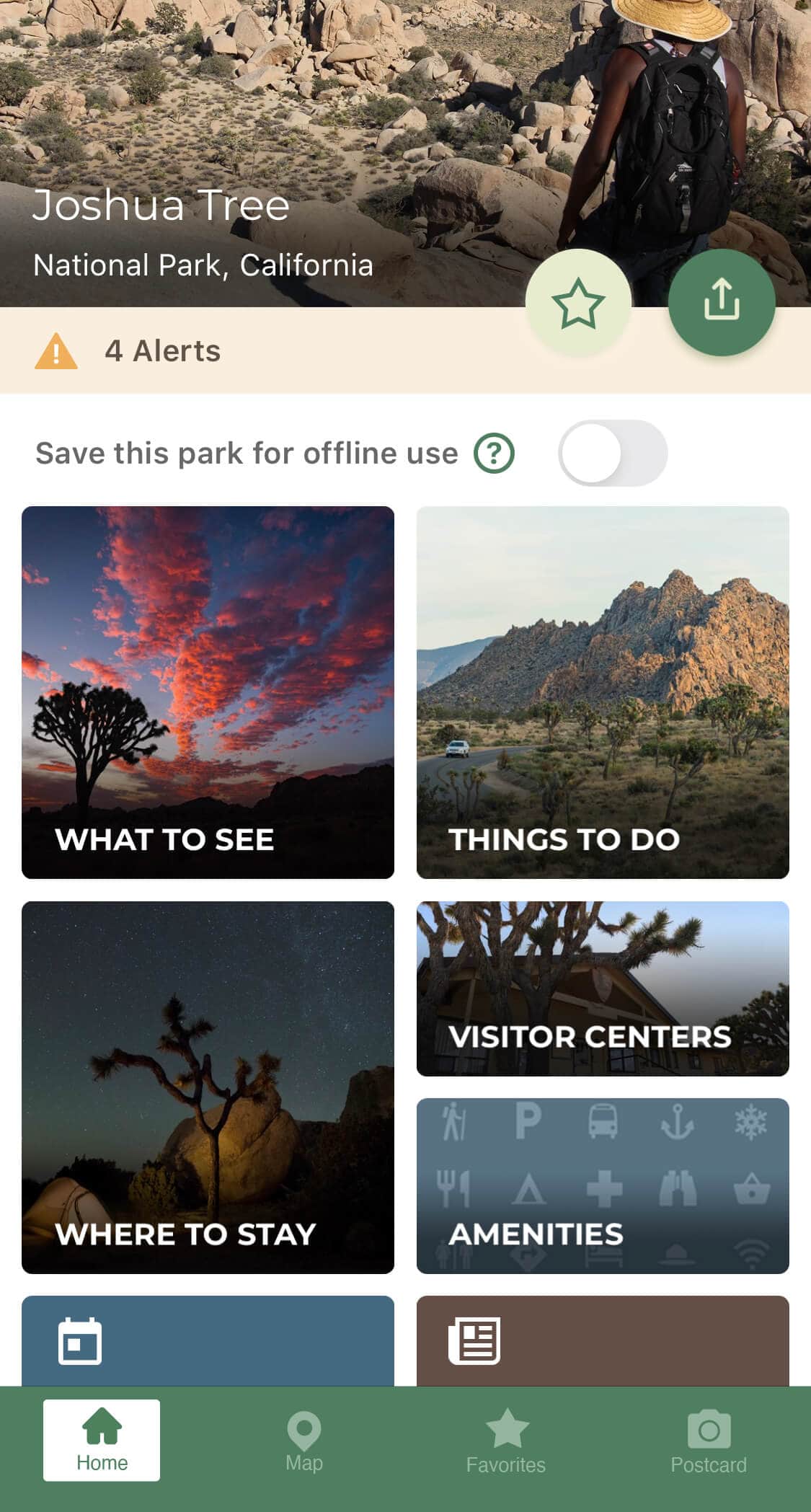Tap the share icon
811x1512 pixels.
pyautogui.click(x=721, y=302)
